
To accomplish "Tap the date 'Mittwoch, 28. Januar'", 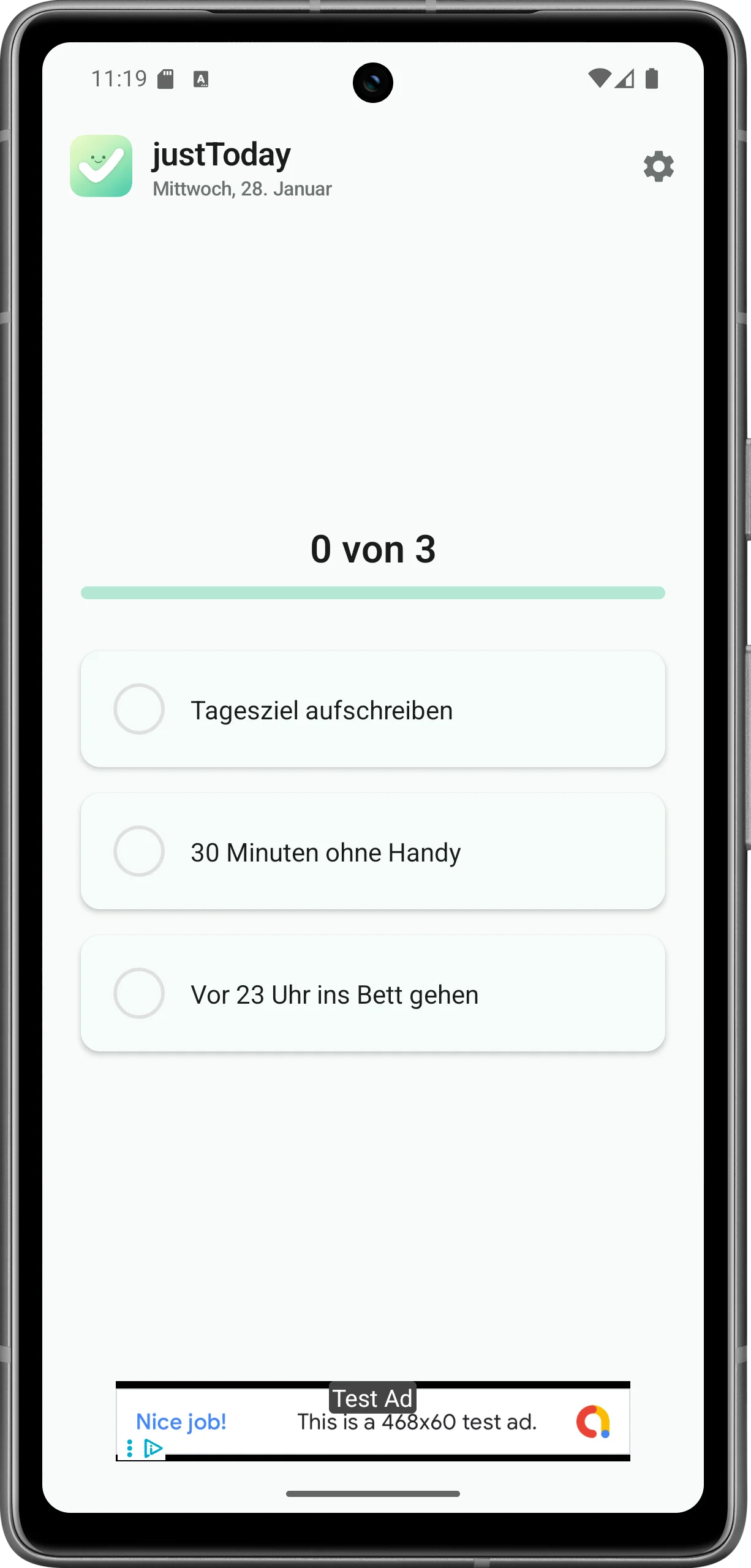I will pos(241,189).
